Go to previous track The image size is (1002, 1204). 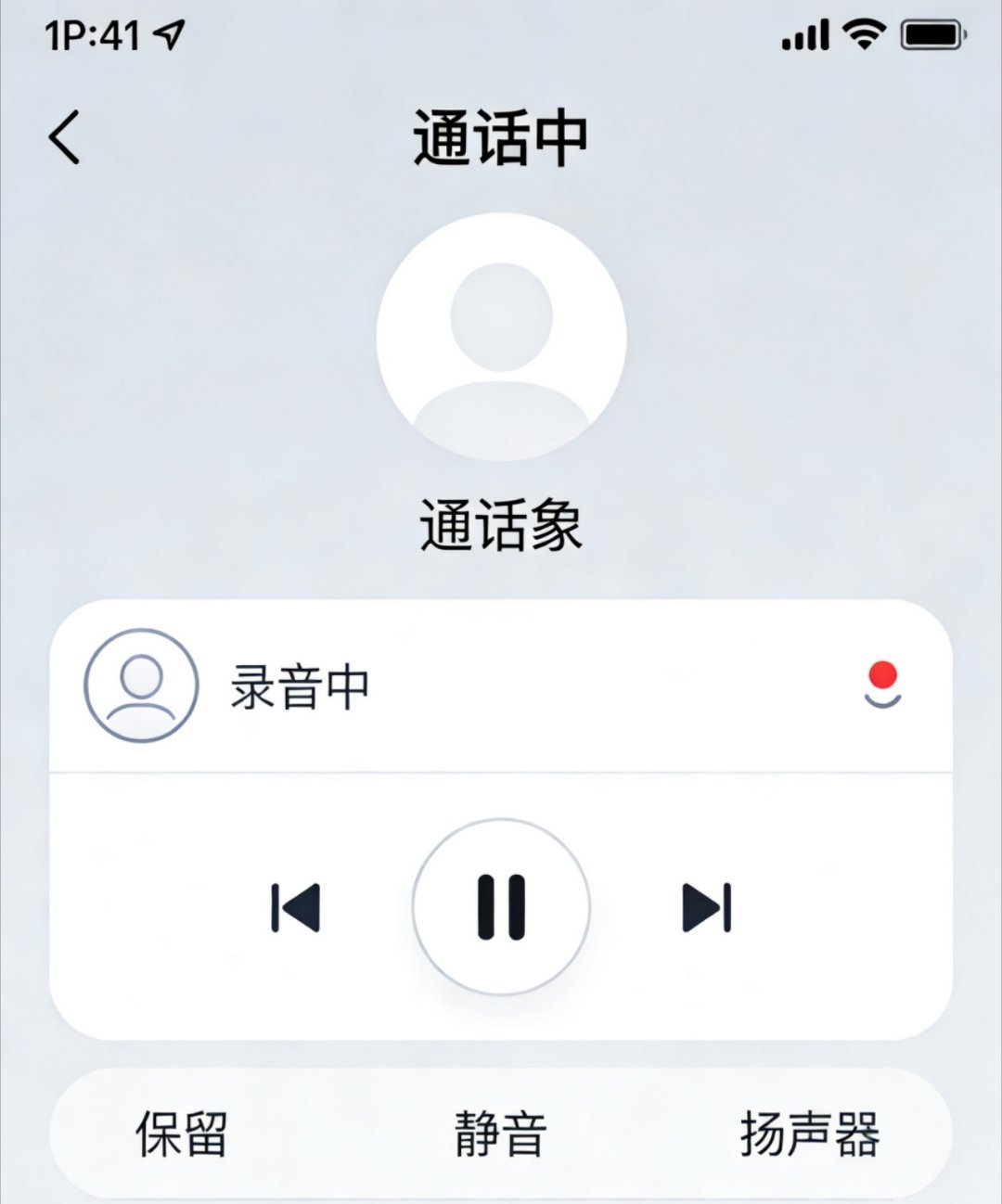tap(295, 906)
